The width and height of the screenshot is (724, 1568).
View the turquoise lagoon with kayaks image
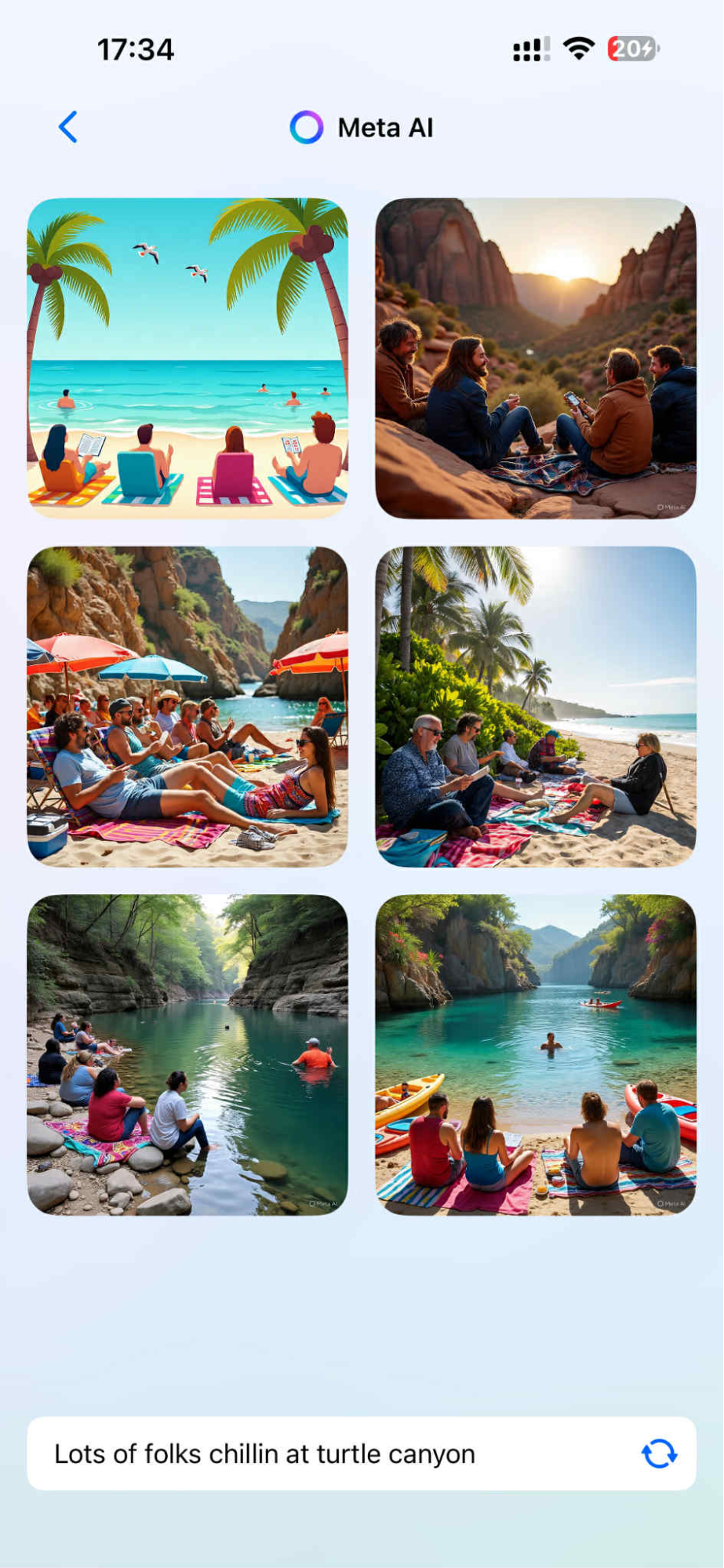pos(536,1055)
